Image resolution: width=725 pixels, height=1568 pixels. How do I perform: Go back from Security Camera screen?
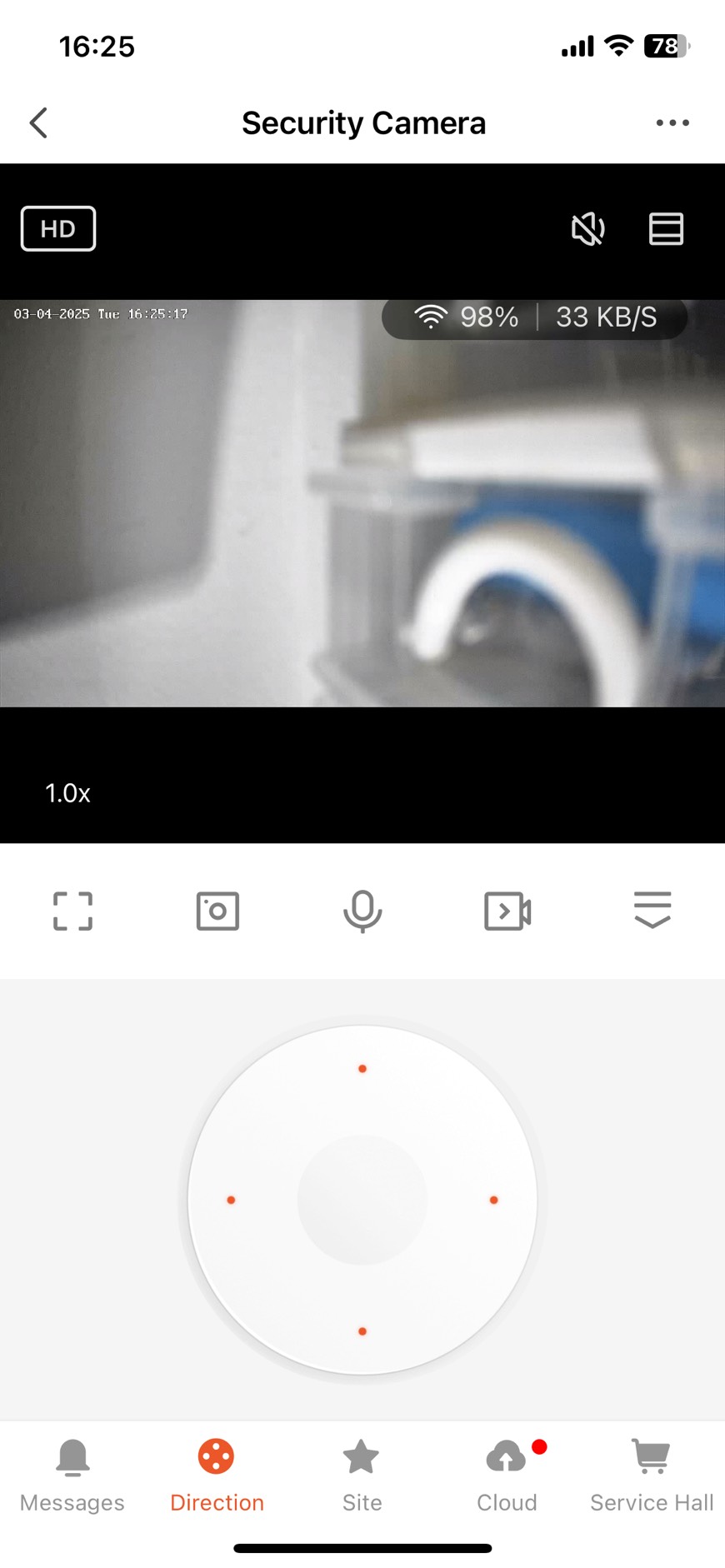[38, 122]
